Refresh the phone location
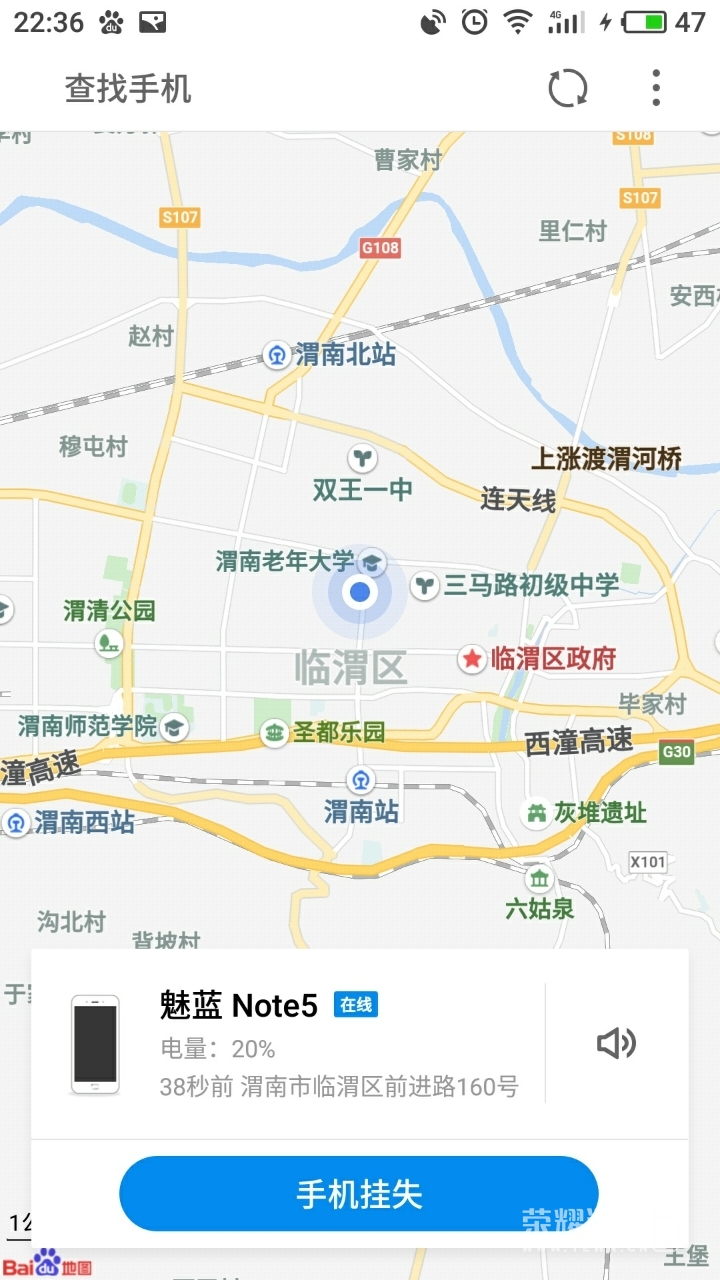 pos(568,88)
